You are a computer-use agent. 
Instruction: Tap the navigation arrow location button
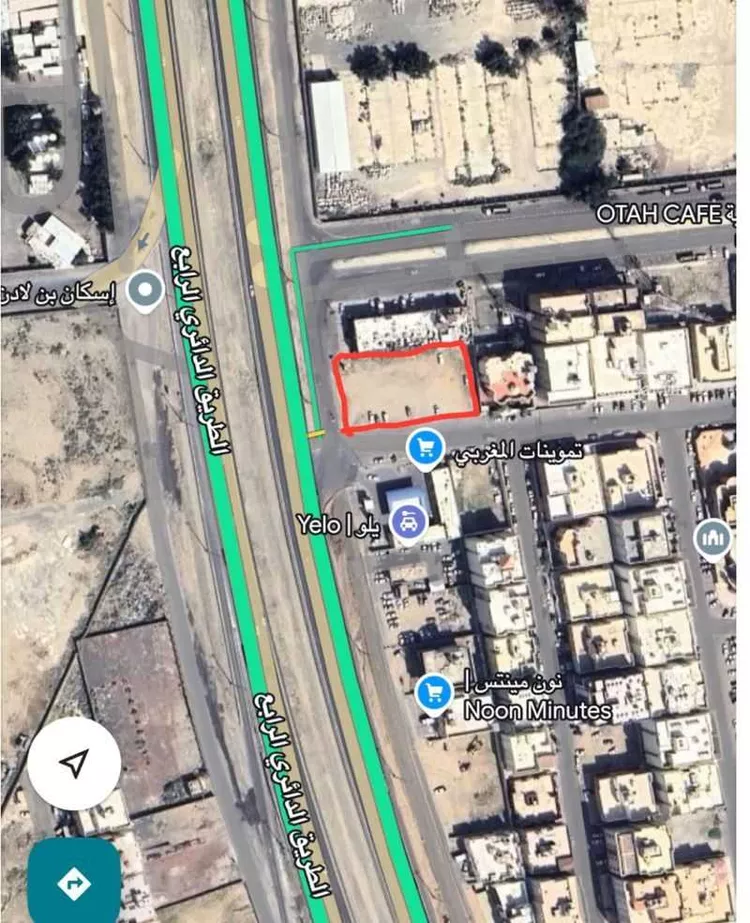(x=74, y=764)
